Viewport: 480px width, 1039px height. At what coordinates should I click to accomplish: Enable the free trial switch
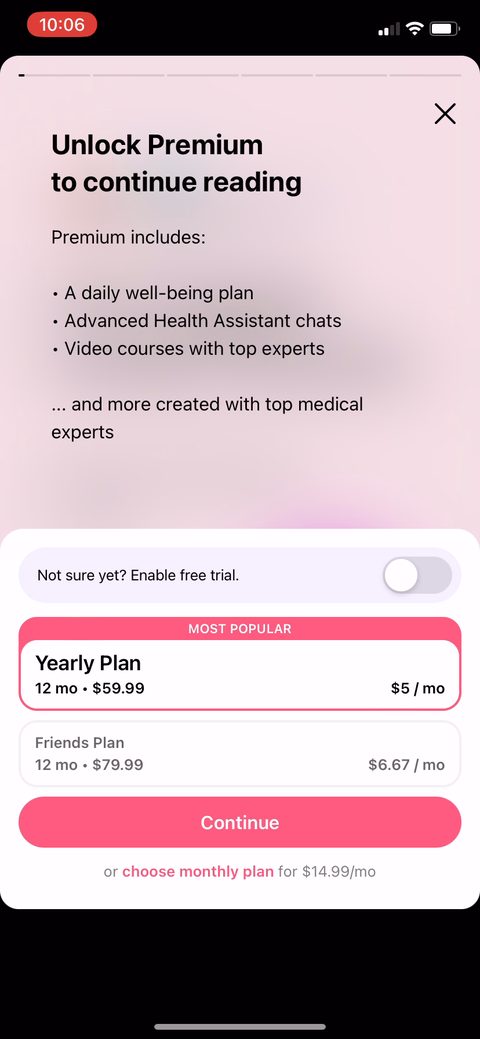point(418,575)
